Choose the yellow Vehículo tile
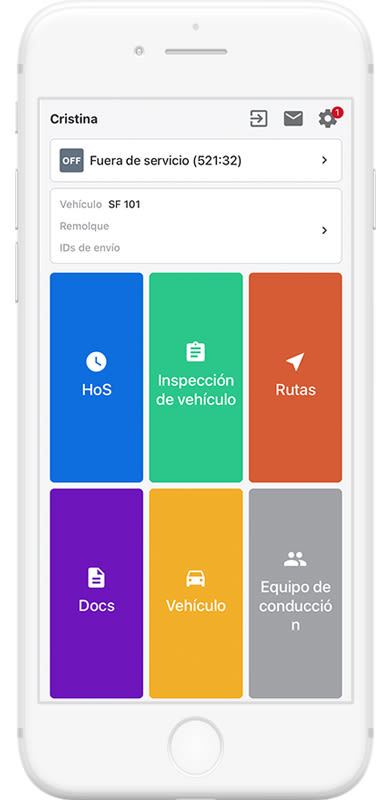Screen dimensions: 392x800 [x=196, y=593]
